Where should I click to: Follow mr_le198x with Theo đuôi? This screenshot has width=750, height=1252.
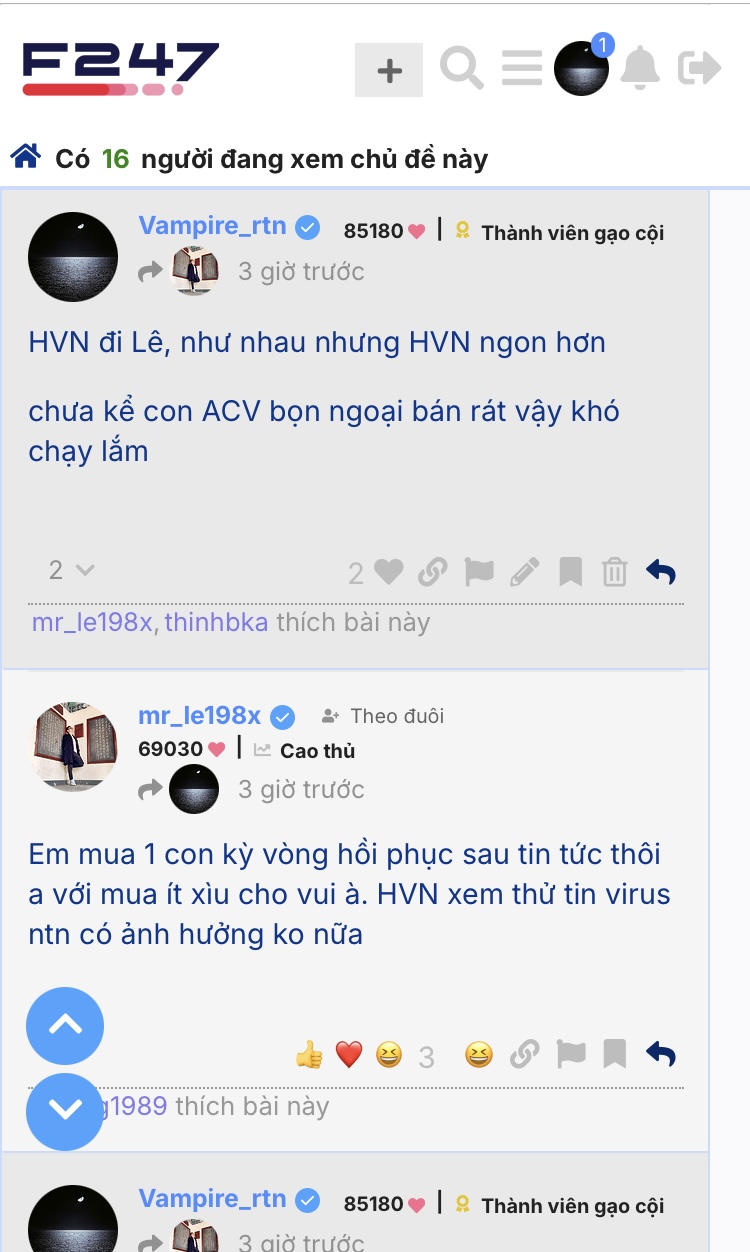click(x=384, y=716)
